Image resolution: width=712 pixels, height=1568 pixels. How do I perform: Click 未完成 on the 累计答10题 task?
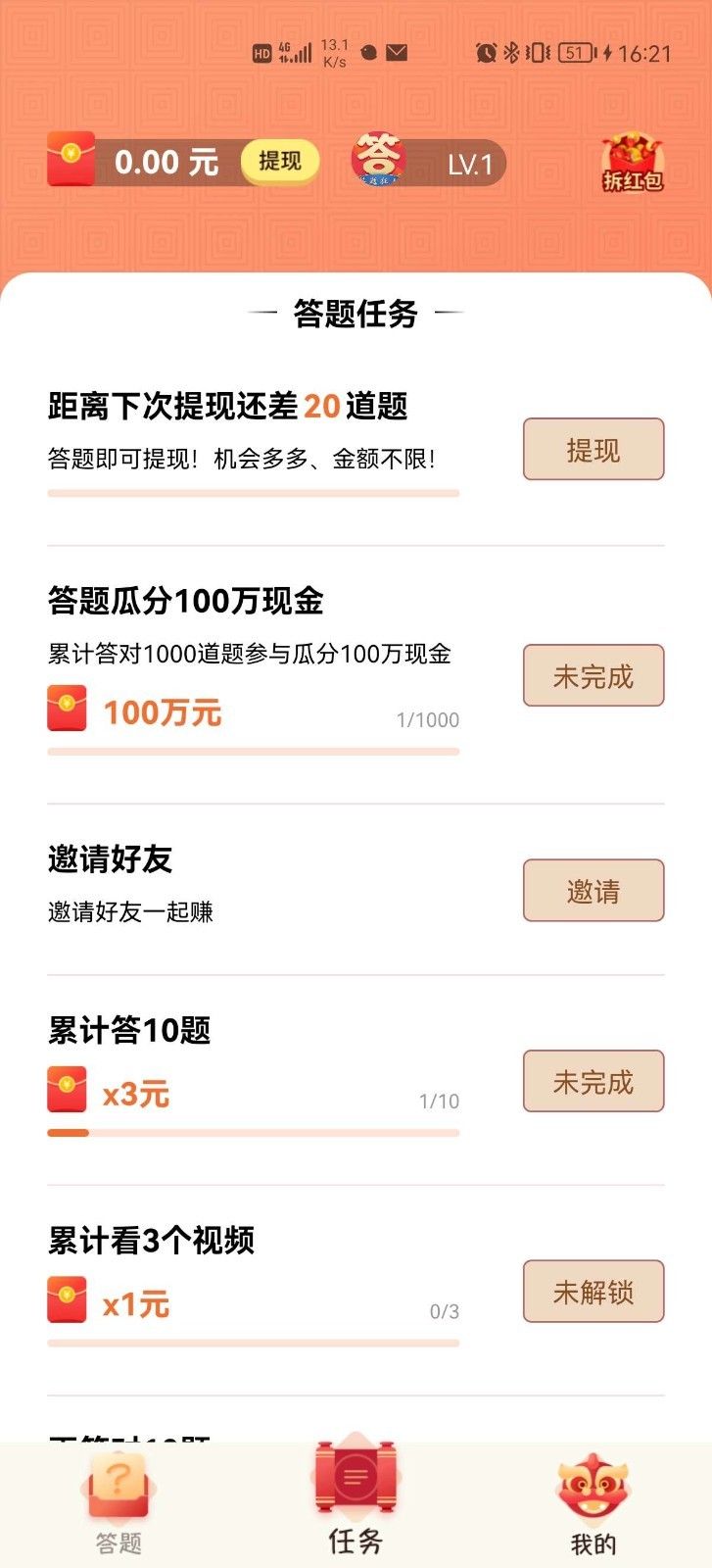[593, 1081]
